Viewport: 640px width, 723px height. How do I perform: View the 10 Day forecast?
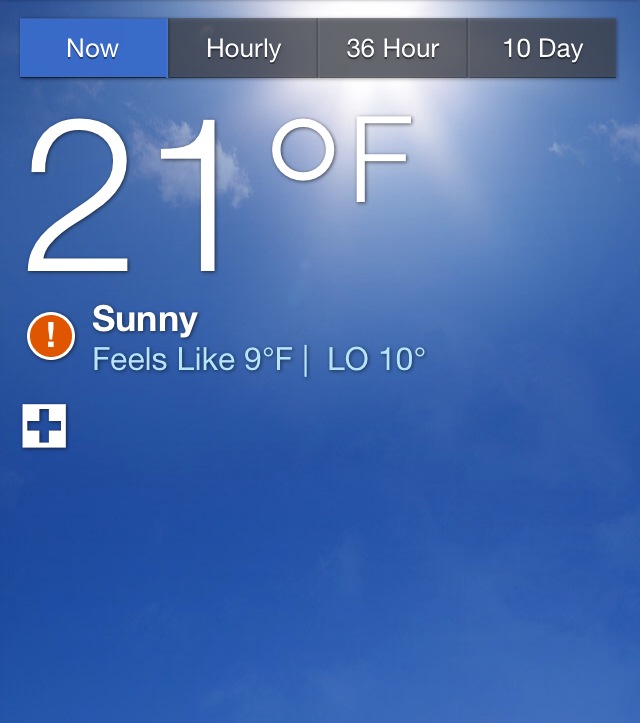coord(542,48)
